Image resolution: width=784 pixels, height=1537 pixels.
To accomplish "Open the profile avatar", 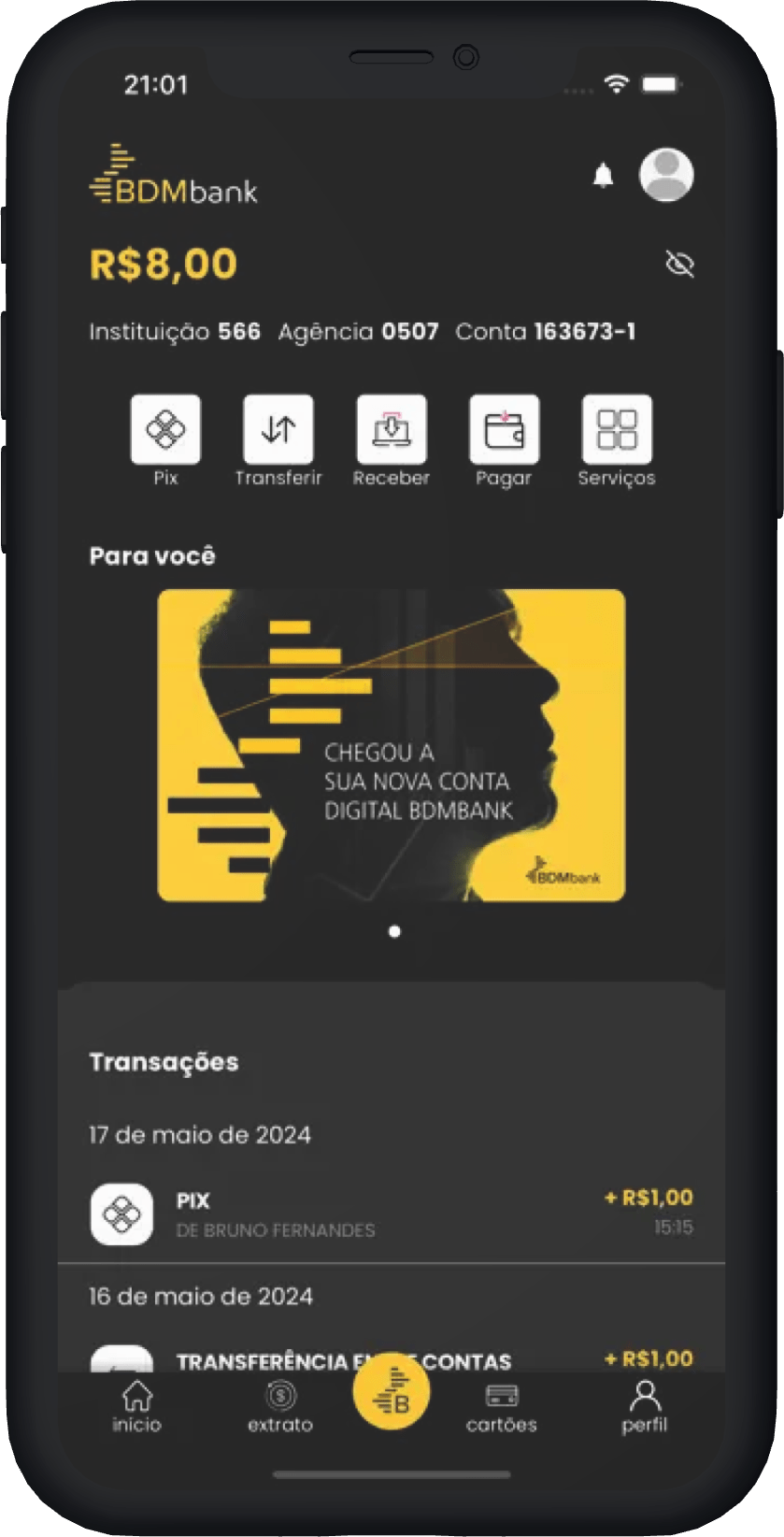I will [x=665, y=175].
